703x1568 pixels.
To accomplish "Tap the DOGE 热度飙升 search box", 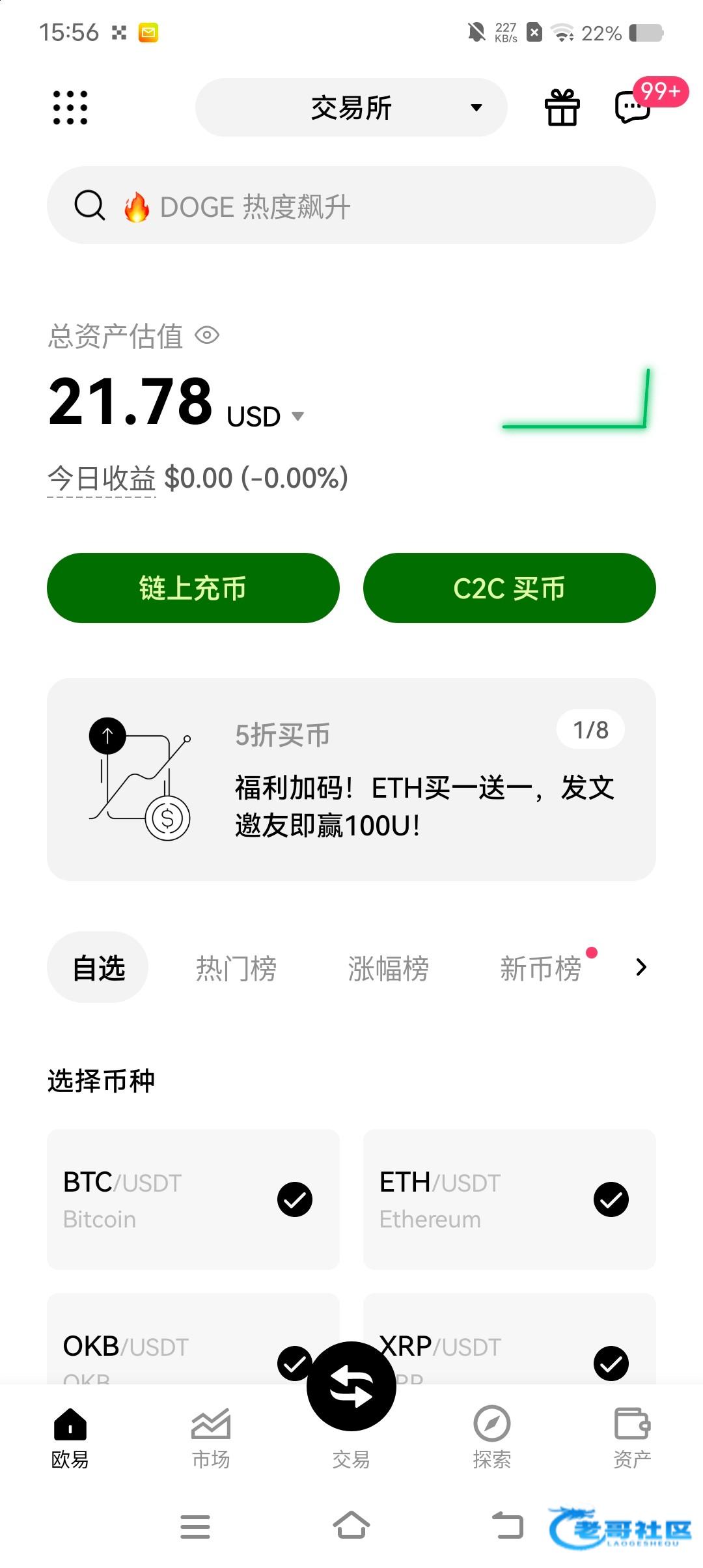I will (x=351, y=206).
